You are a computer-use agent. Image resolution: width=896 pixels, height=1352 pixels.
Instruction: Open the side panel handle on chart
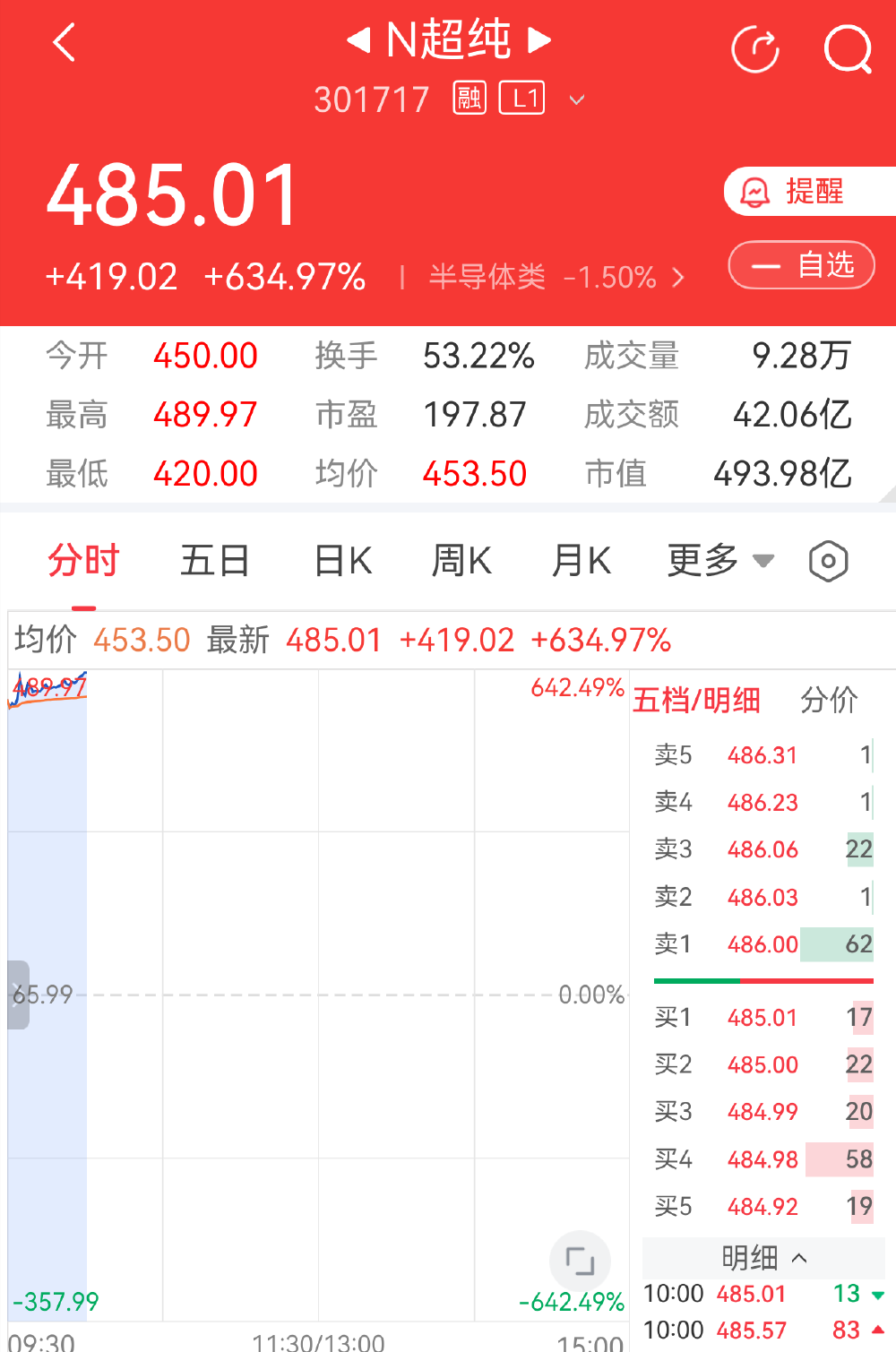pyautogui.click(x=18, y=995)
